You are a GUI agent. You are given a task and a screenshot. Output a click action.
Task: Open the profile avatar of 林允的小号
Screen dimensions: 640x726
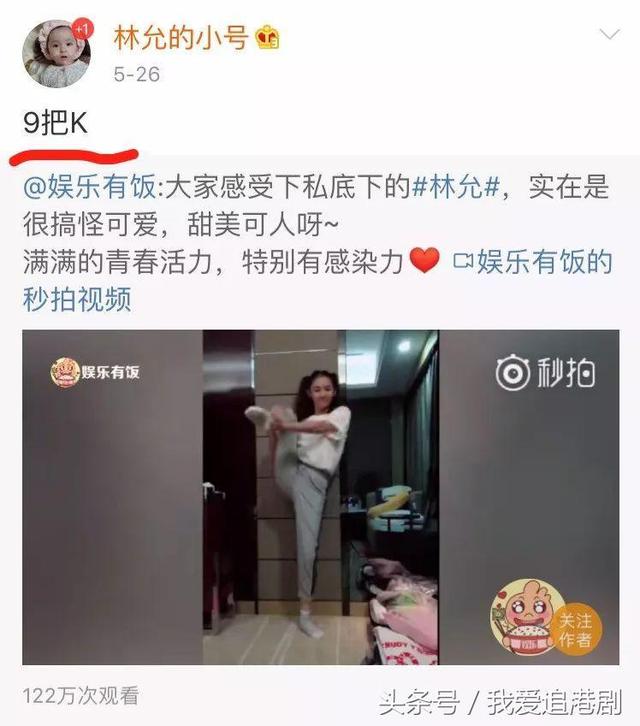click(x=56, y=53)
